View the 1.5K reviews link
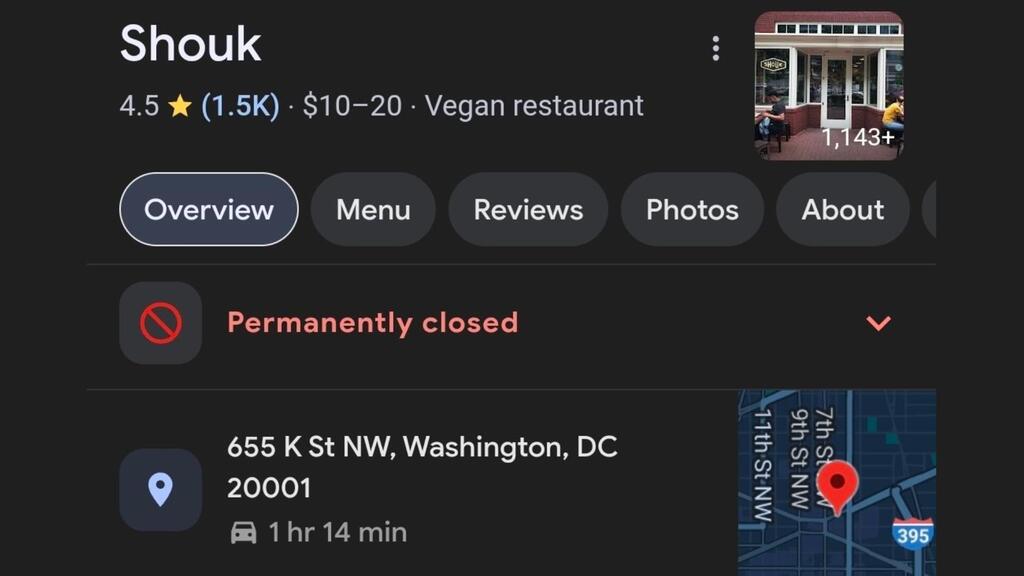The height and width of the screenshot is (576, 1024). click(240, 106)
